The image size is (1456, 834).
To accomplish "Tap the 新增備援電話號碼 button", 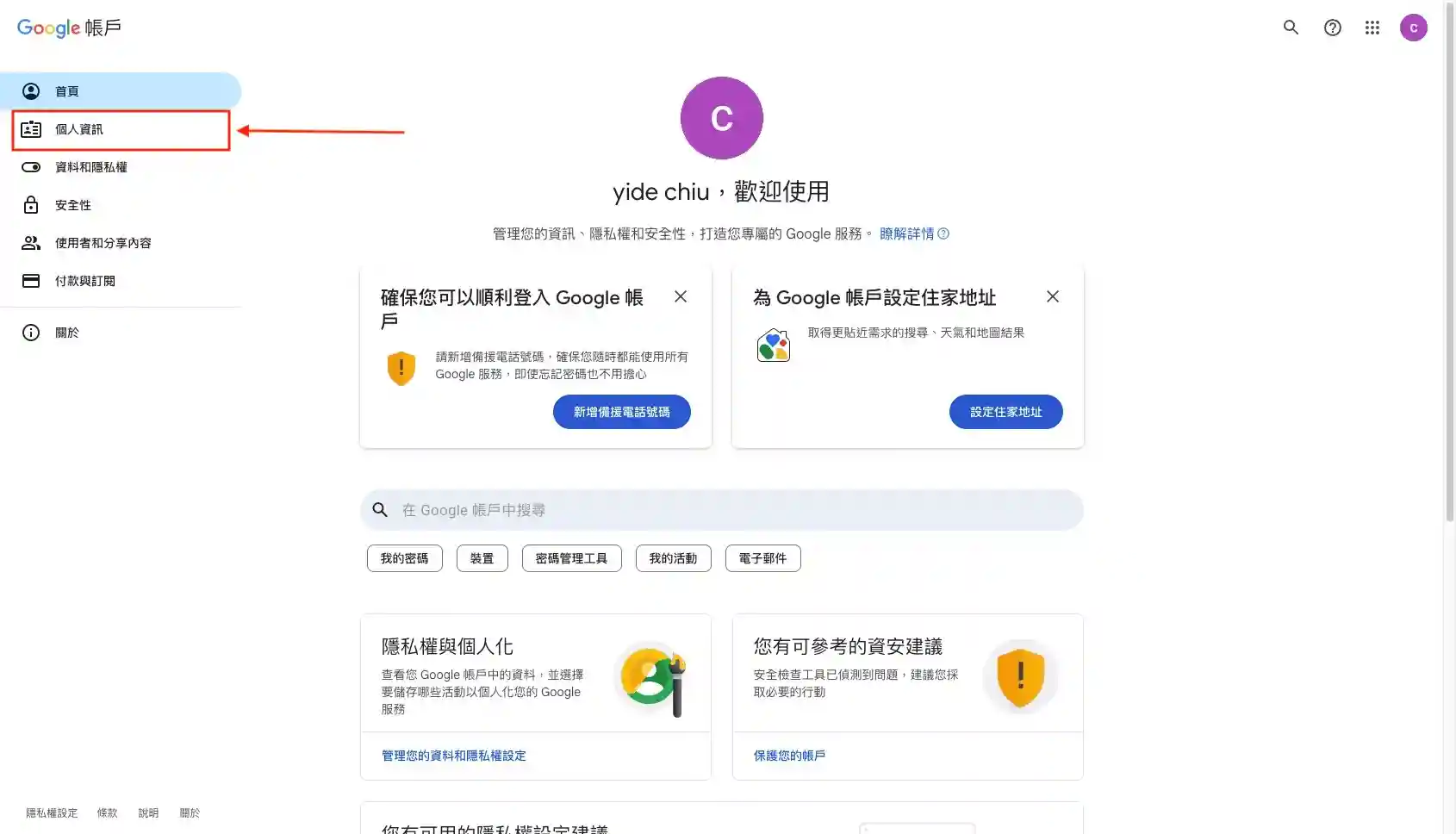I will (621, 412).
